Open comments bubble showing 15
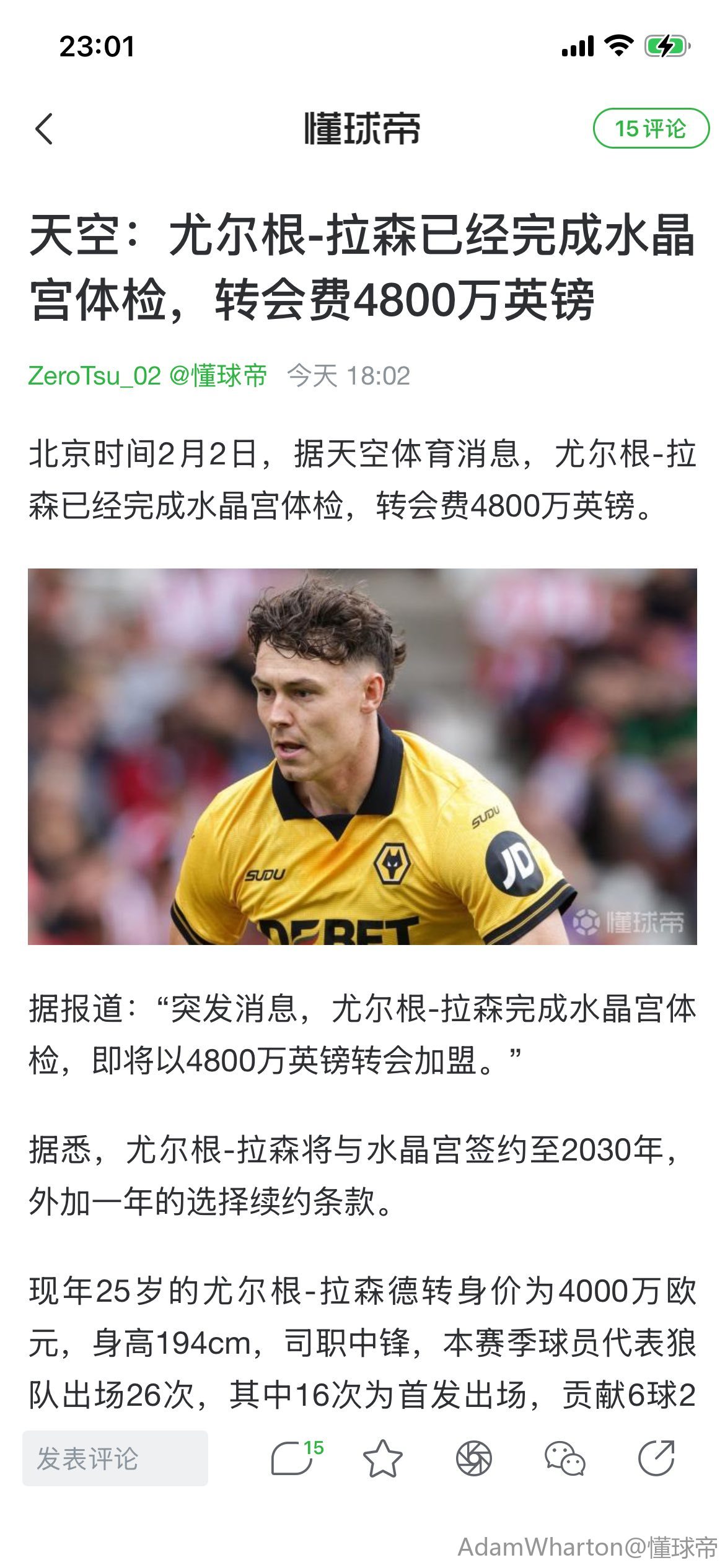The height and width of the screenshot is (1568, 725). (295, 1458)
